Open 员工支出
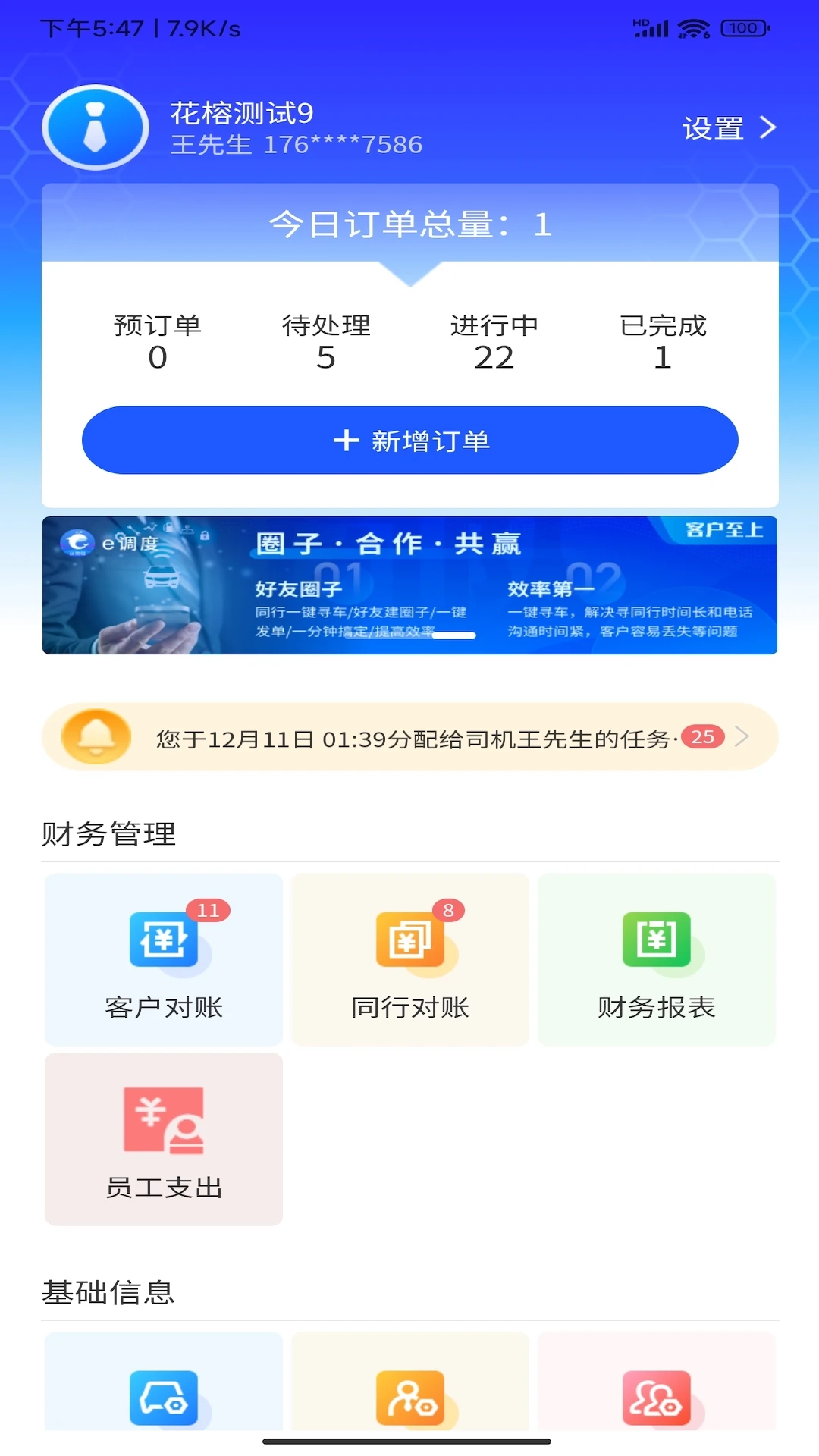Viewport: 819px width, 1456px height. [164, 1139]
